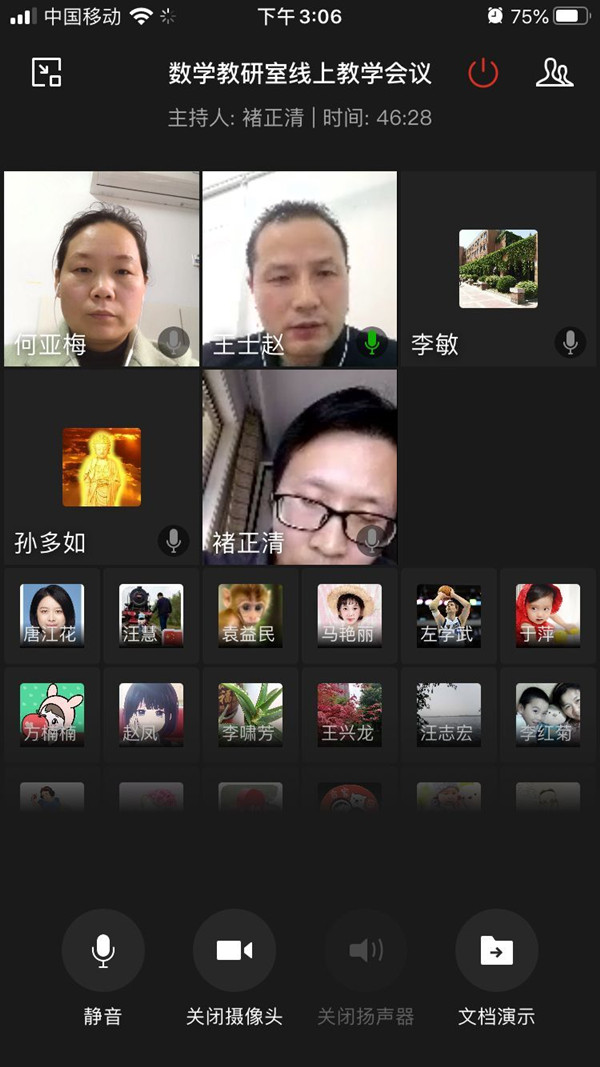The width and height of the screenshot is (600, 1067).
Task: Select 汪志宏's avatar
Action: pos(448,714)
